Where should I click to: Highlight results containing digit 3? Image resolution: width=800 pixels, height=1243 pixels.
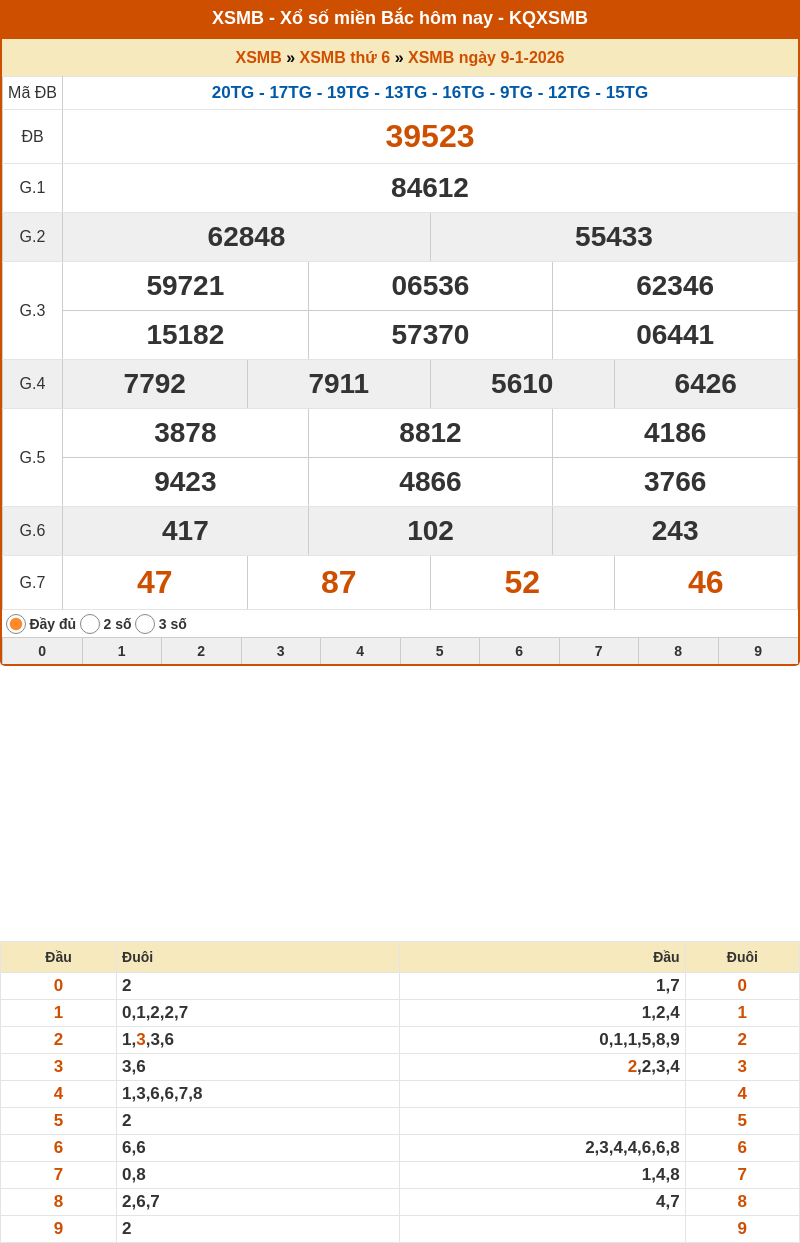281,651
